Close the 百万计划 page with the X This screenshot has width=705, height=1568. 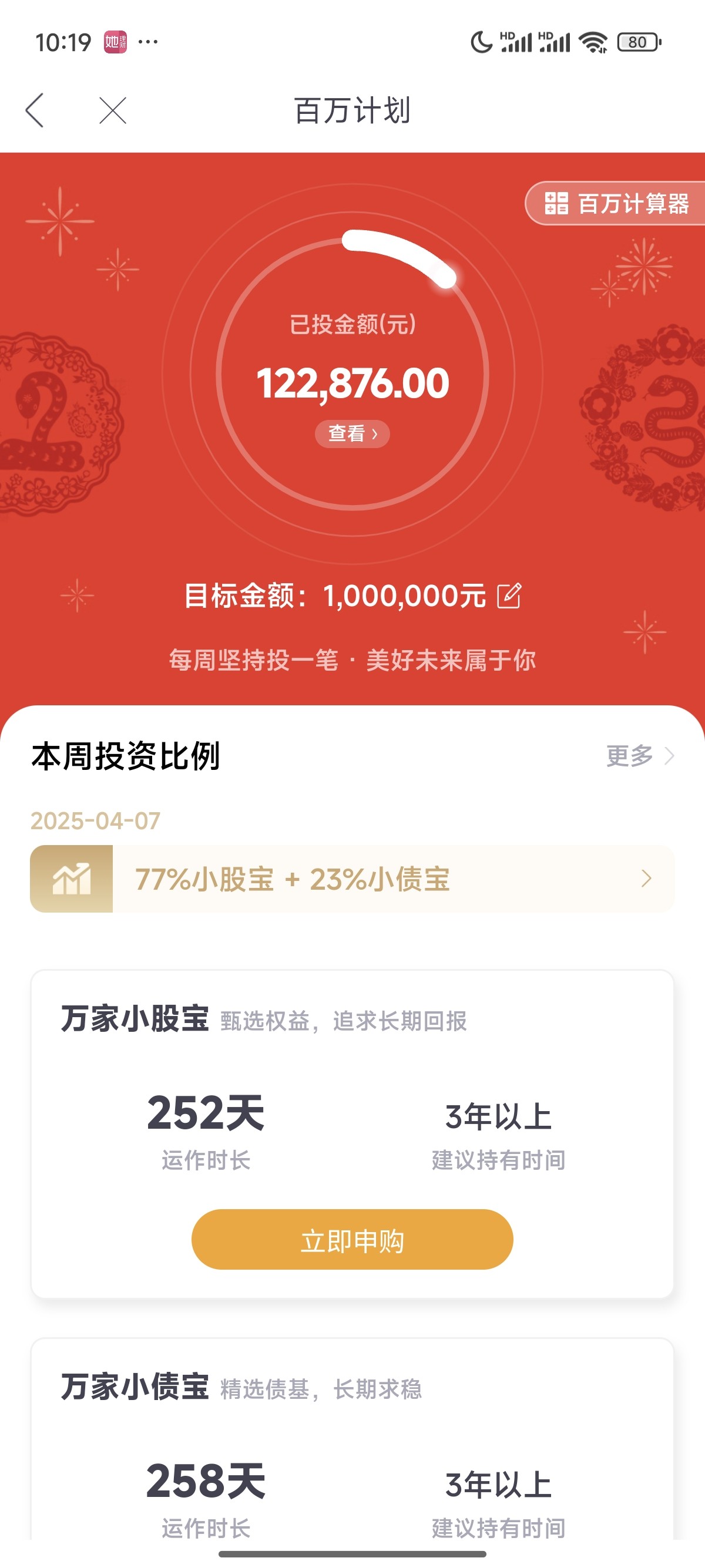coord(113,110)
